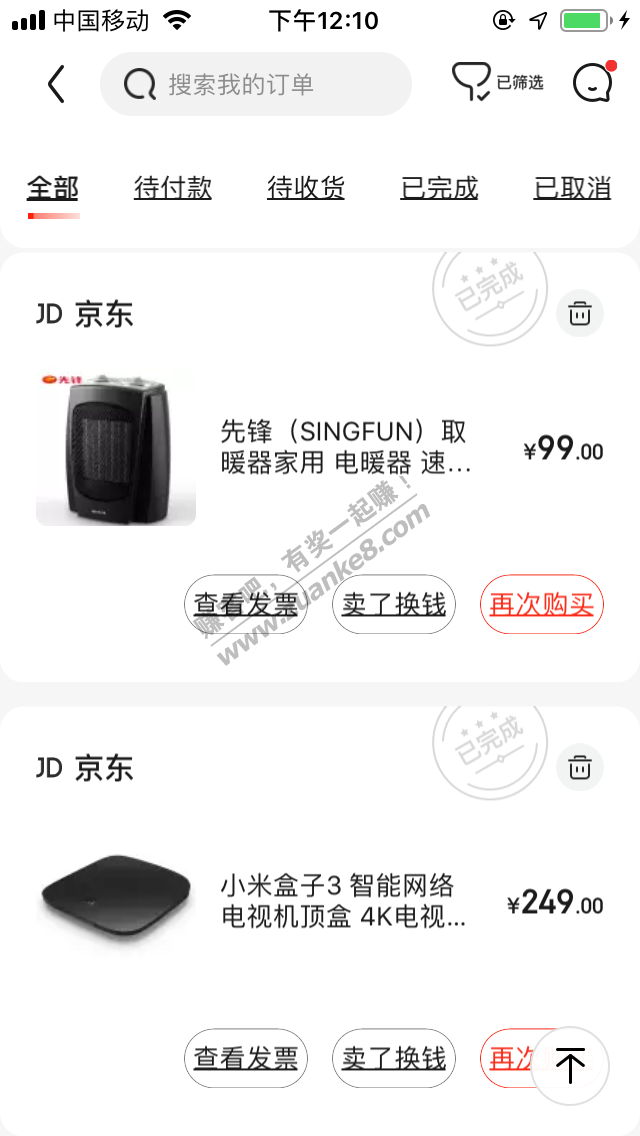640x1136 pixels.
Task: Open the messages chat bubble icon
Action: (593, 83)
